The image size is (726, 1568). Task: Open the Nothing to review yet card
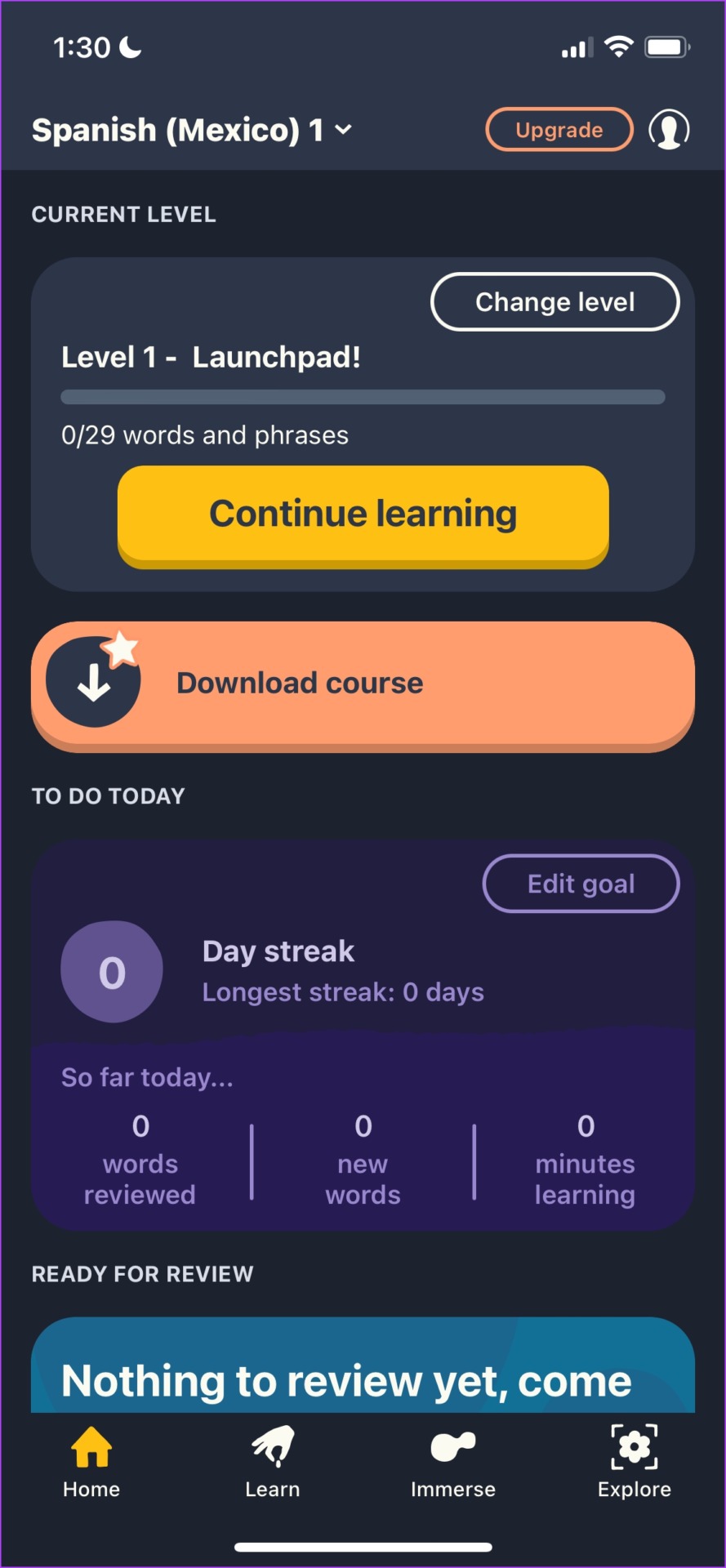pyautogui.click(x=363, y=1365)
